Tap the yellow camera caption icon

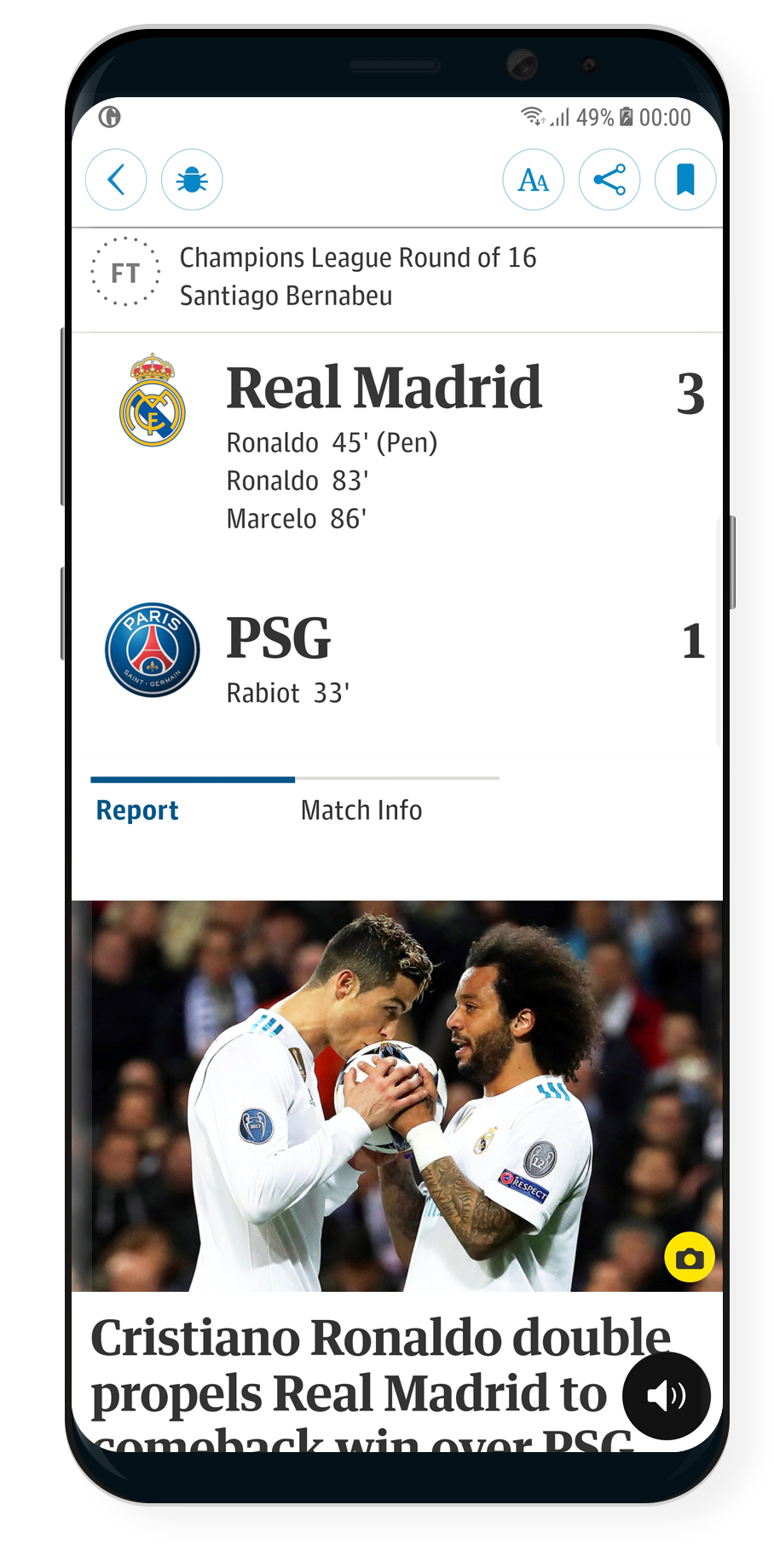pos(690,1257)
